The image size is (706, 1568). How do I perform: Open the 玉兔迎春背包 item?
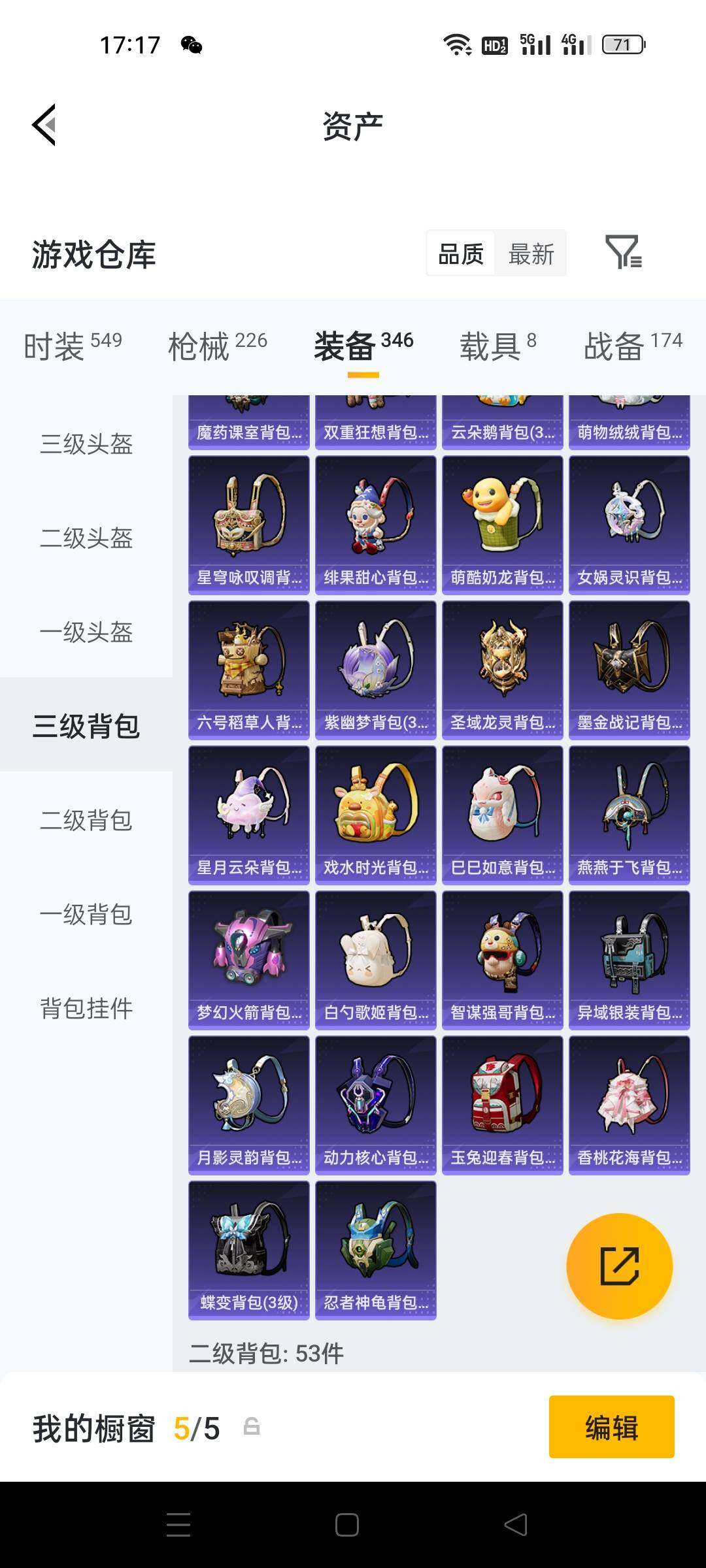point(502,1104)
